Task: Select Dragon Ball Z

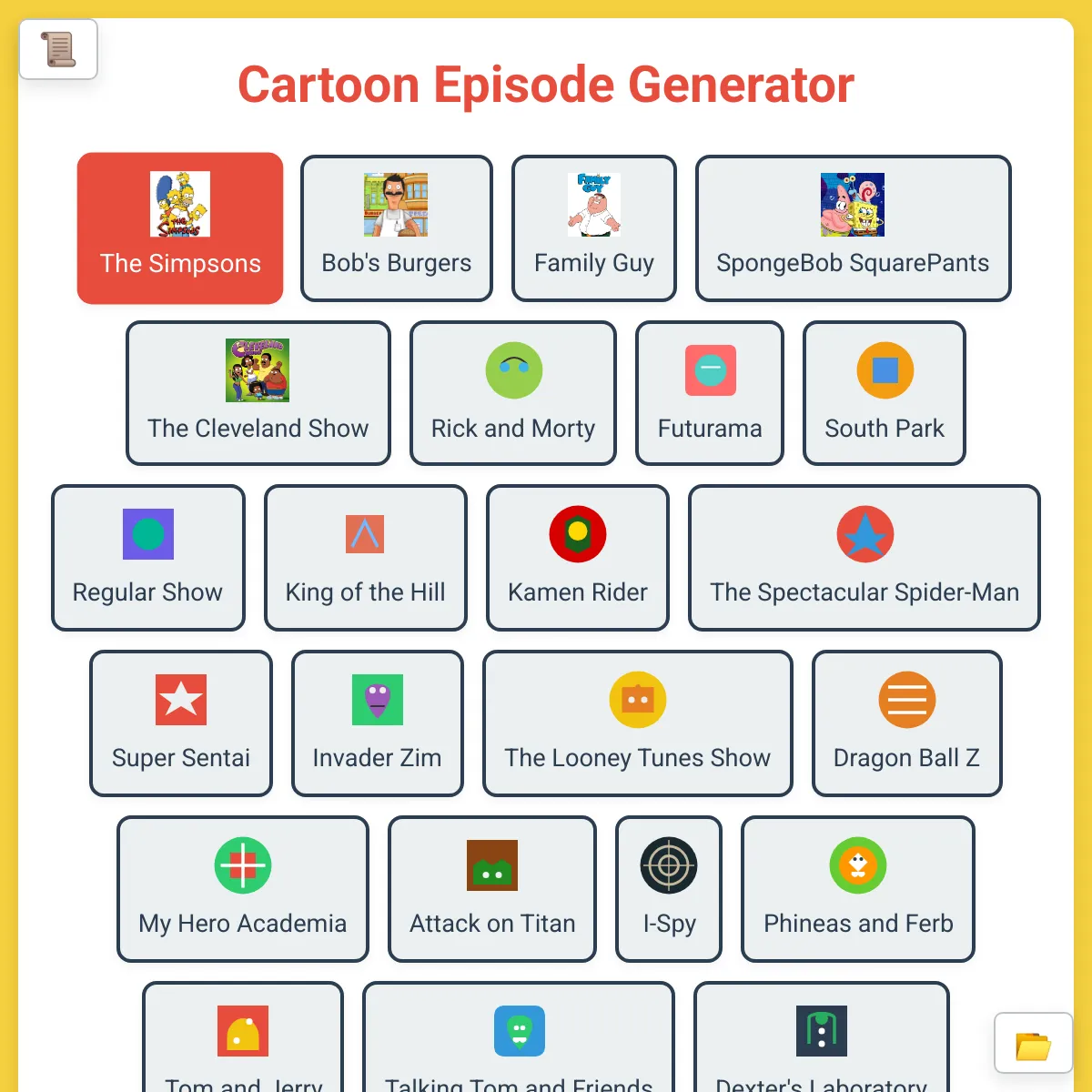Action: pyautogui.click(x=907, y=723)
